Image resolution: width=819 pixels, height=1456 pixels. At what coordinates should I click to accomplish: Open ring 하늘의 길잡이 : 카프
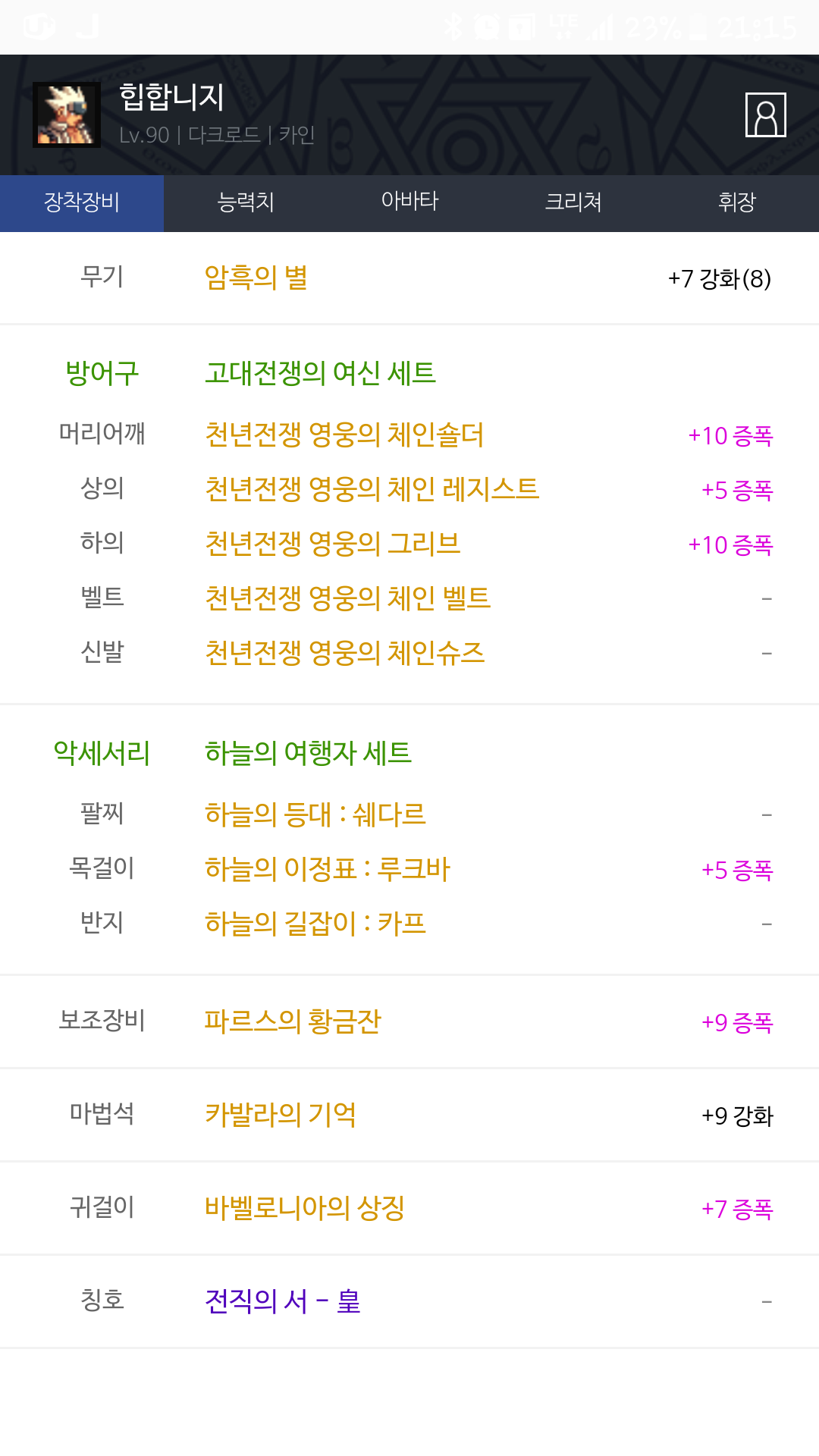[x=315, y=924]
